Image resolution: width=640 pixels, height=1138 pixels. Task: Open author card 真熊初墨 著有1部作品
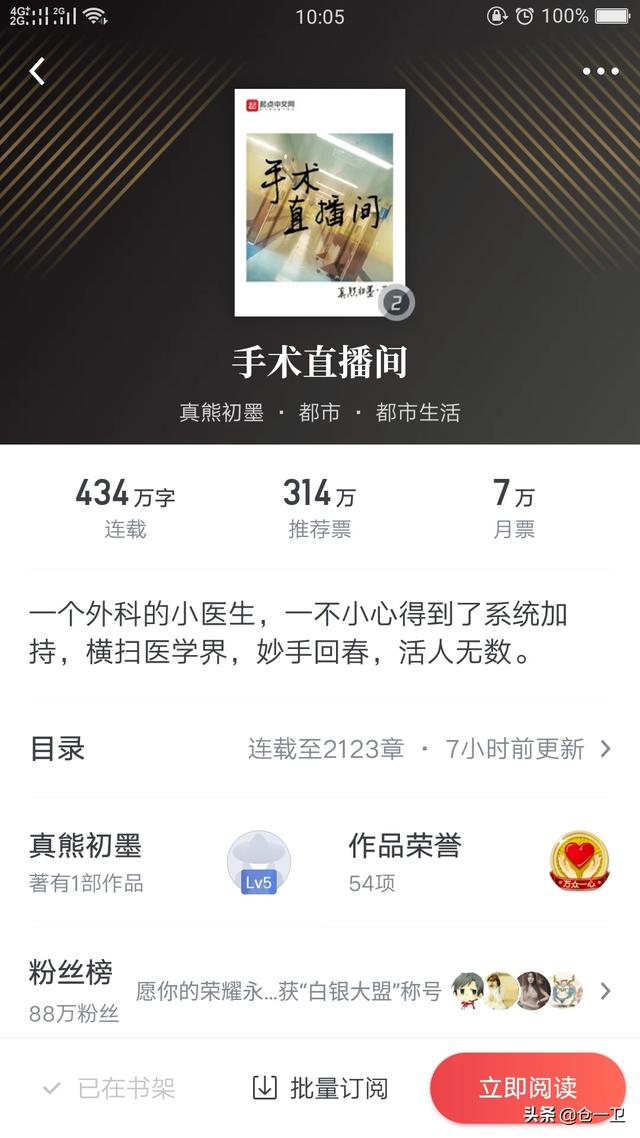160,862
